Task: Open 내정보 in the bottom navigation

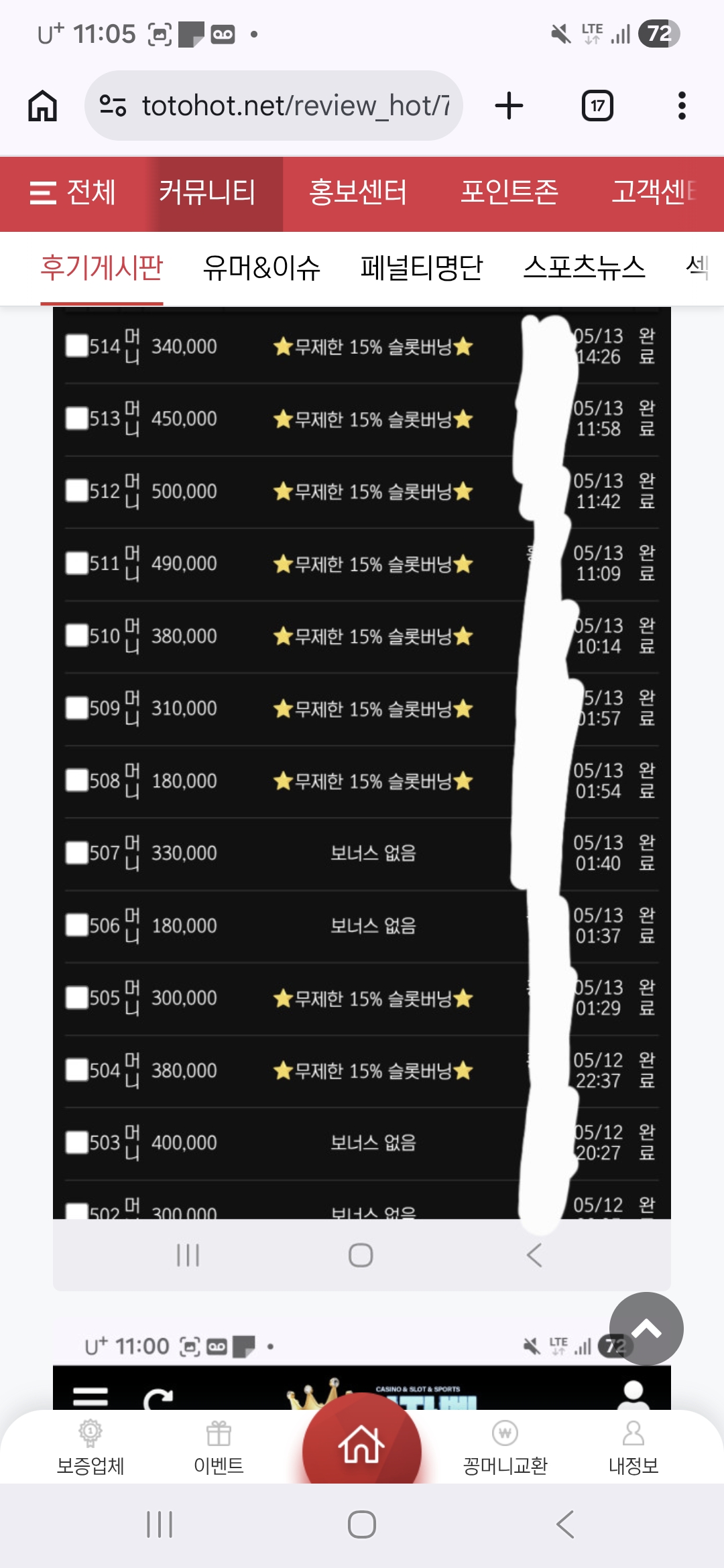Action: coord(633,1447)
